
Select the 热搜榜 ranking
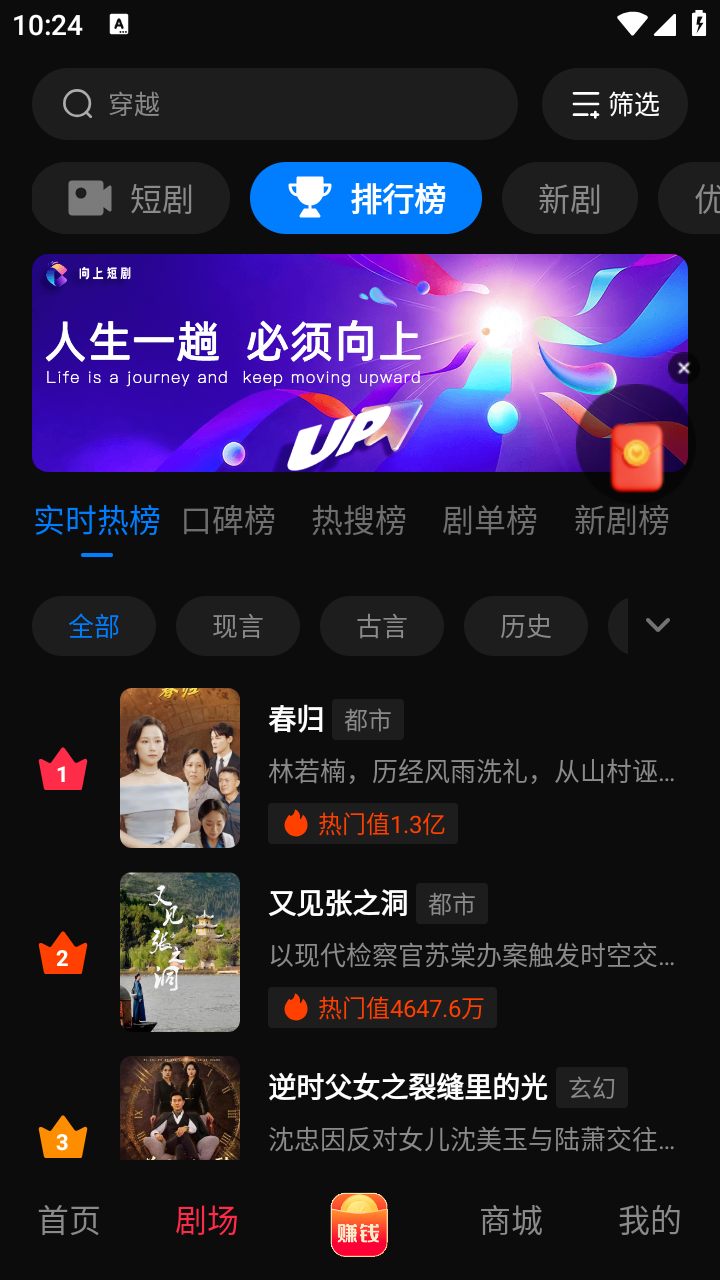pyautogui.click(x=359, y=520)
